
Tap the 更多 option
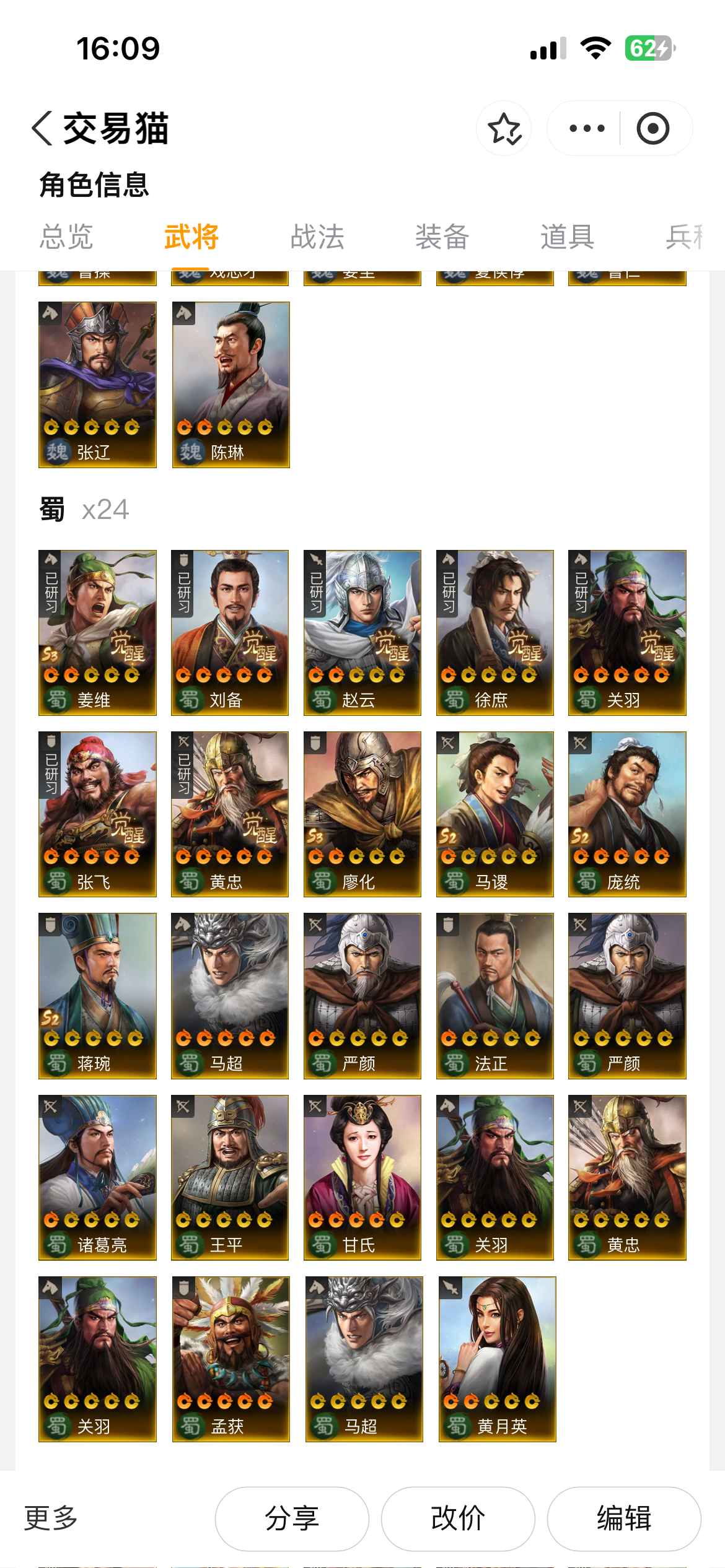51,1518
